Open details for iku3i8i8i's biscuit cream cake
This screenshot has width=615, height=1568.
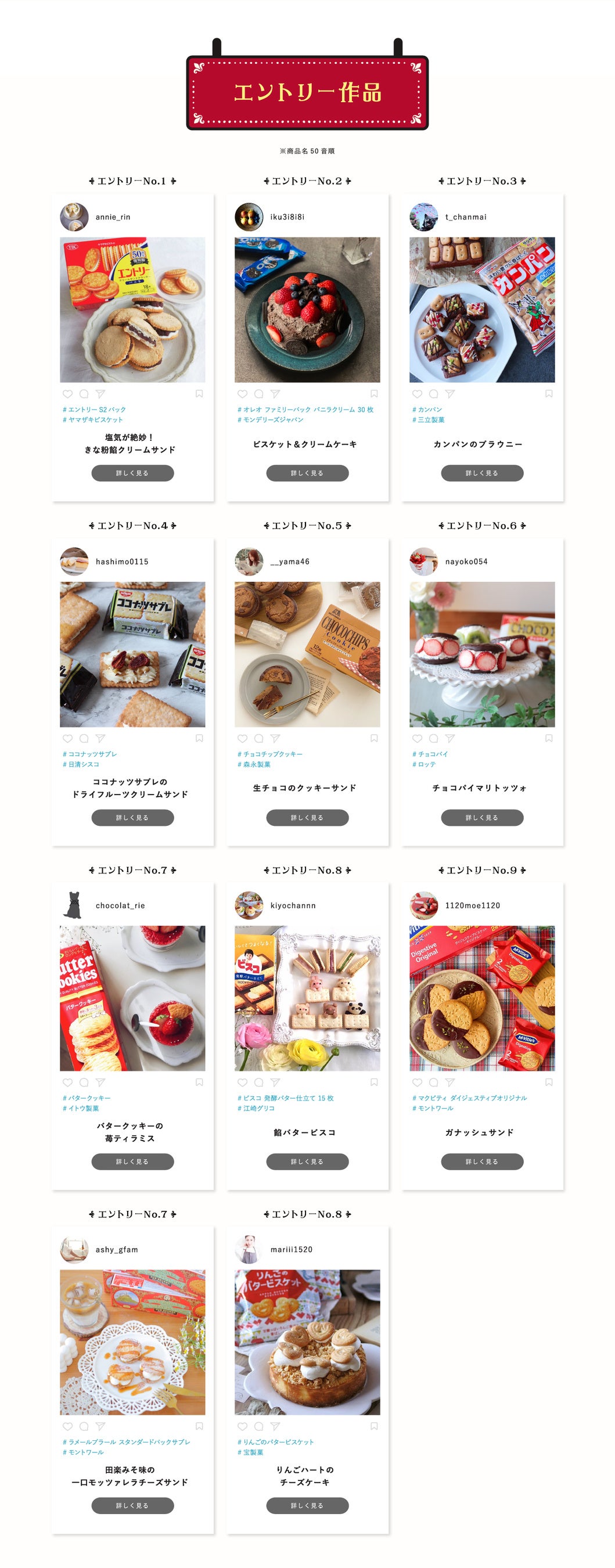pos(307,473)
